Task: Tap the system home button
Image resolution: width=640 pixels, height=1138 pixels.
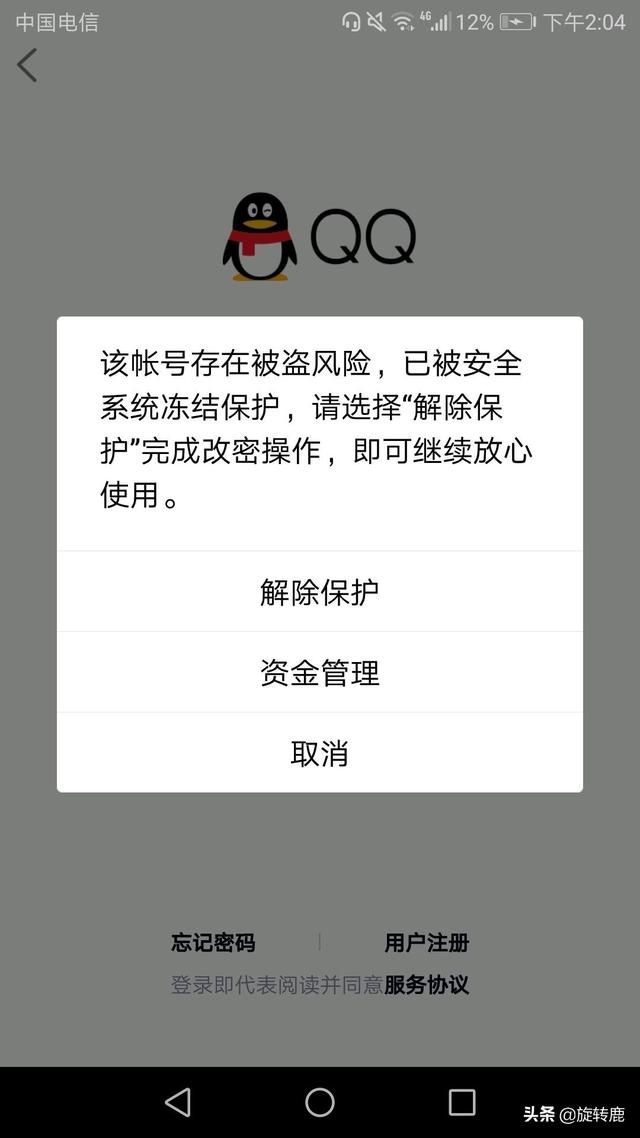Action: 320,1102
